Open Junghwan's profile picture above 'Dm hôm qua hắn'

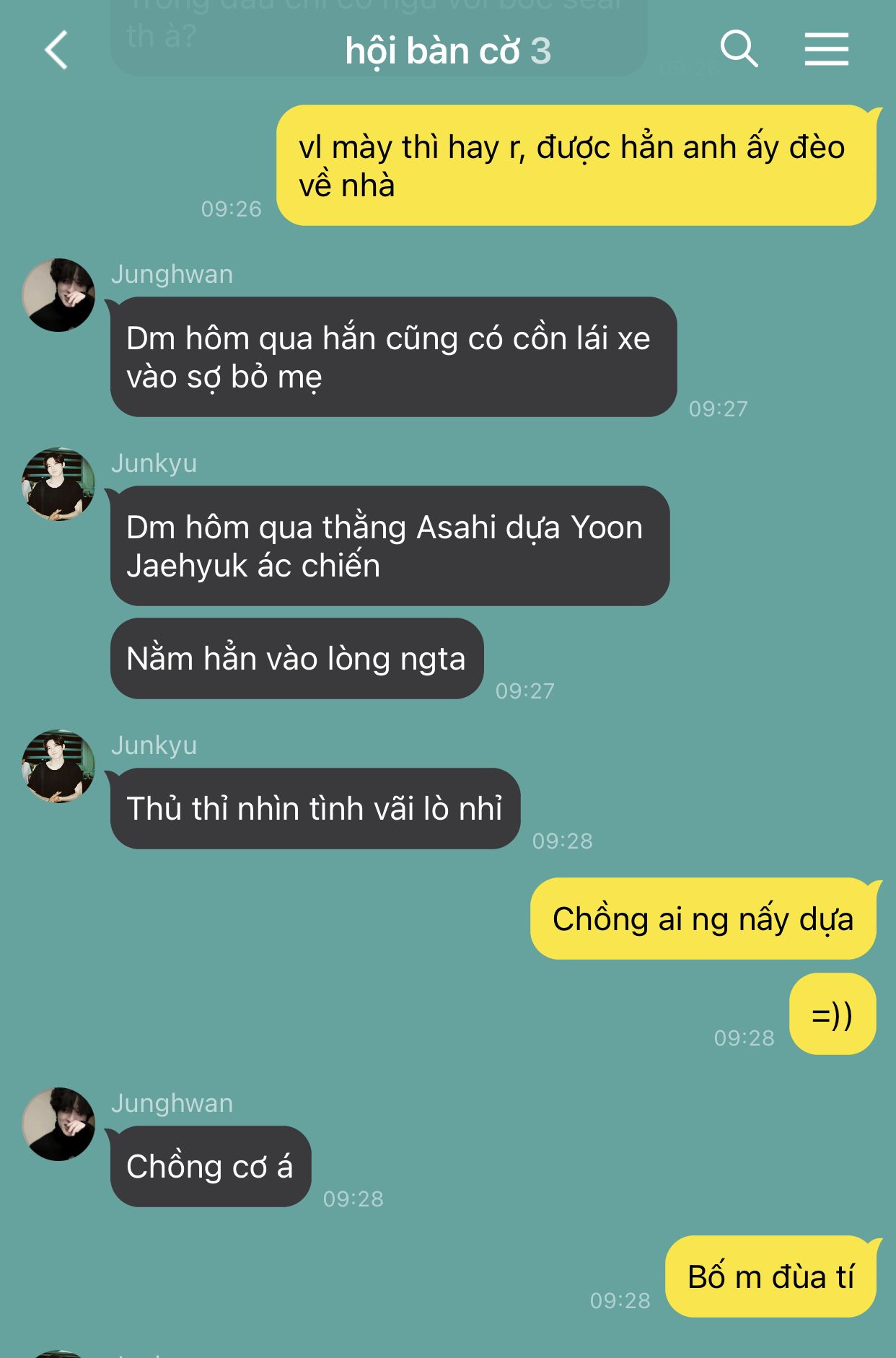(58, 295)
